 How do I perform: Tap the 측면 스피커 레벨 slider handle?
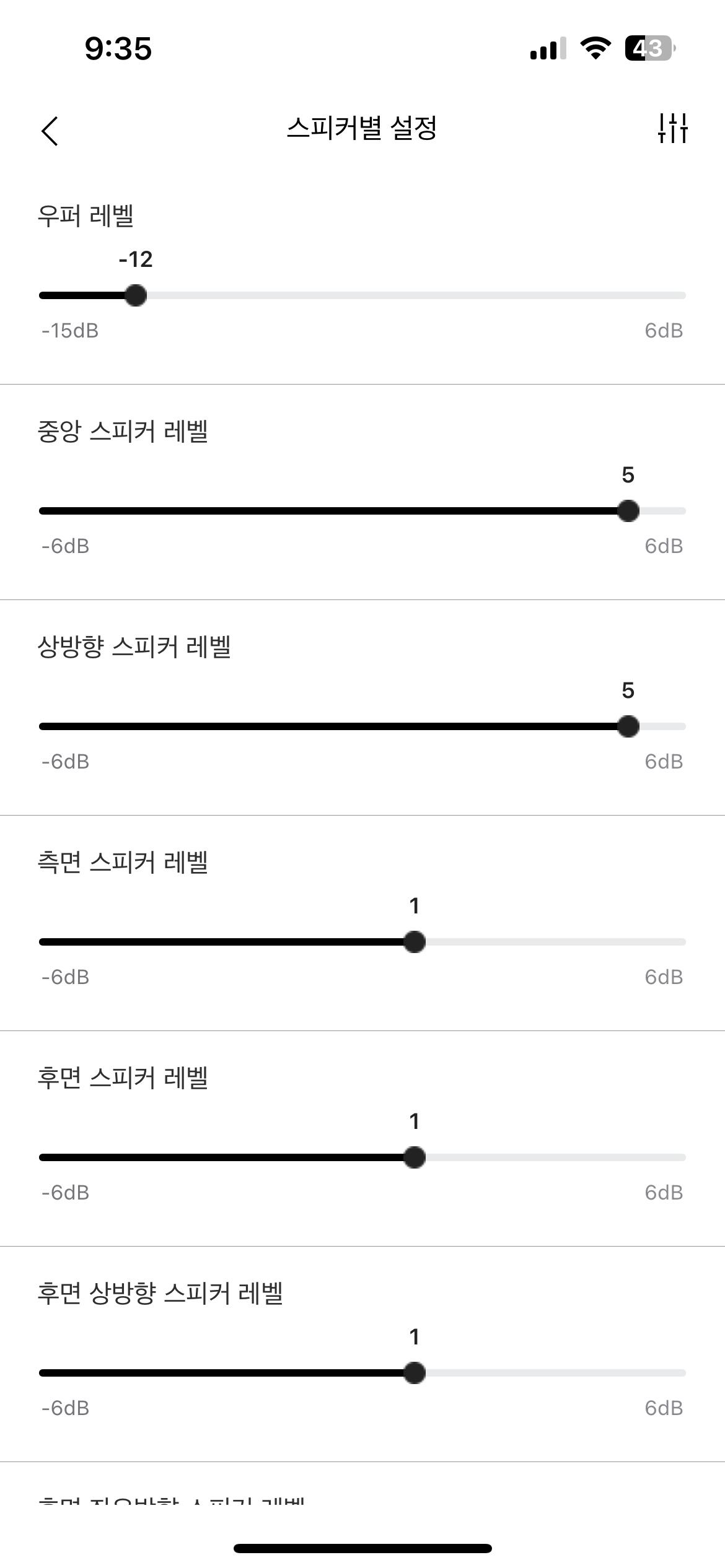(415, 942)
